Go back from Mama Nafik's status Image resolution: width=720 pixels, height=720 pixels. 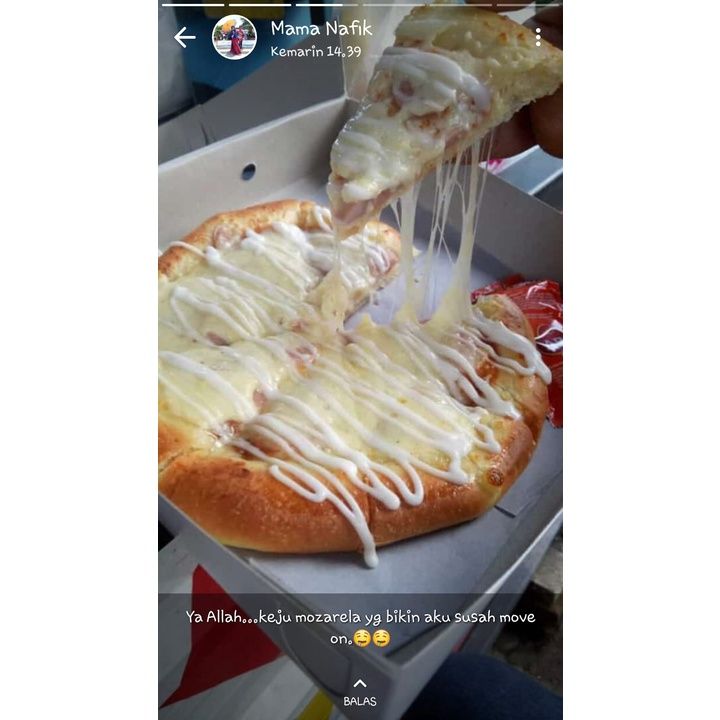point(185,38)
